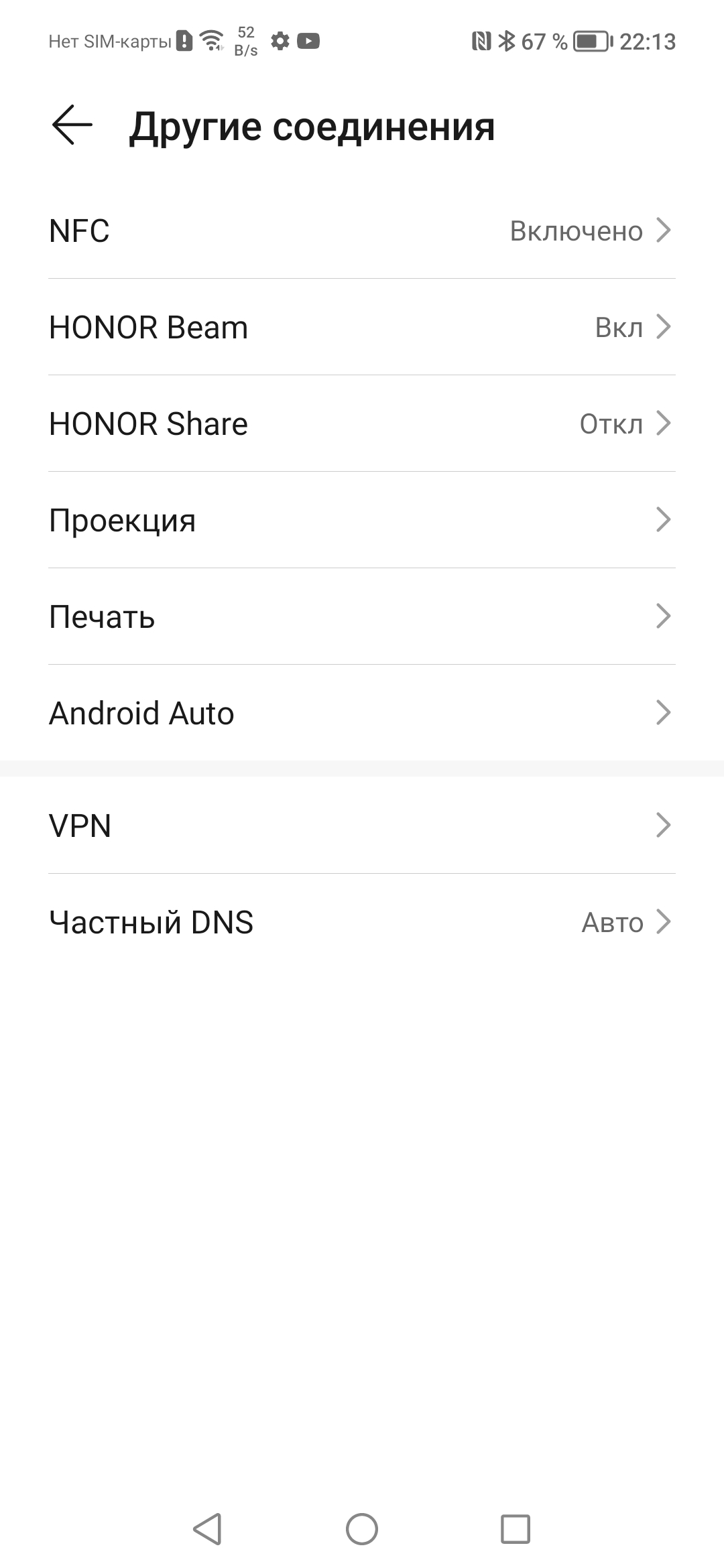The height and width of the screenshot is (1568, 724).
Task: Open HONOR Share settings
Action: tap(361, 423)
